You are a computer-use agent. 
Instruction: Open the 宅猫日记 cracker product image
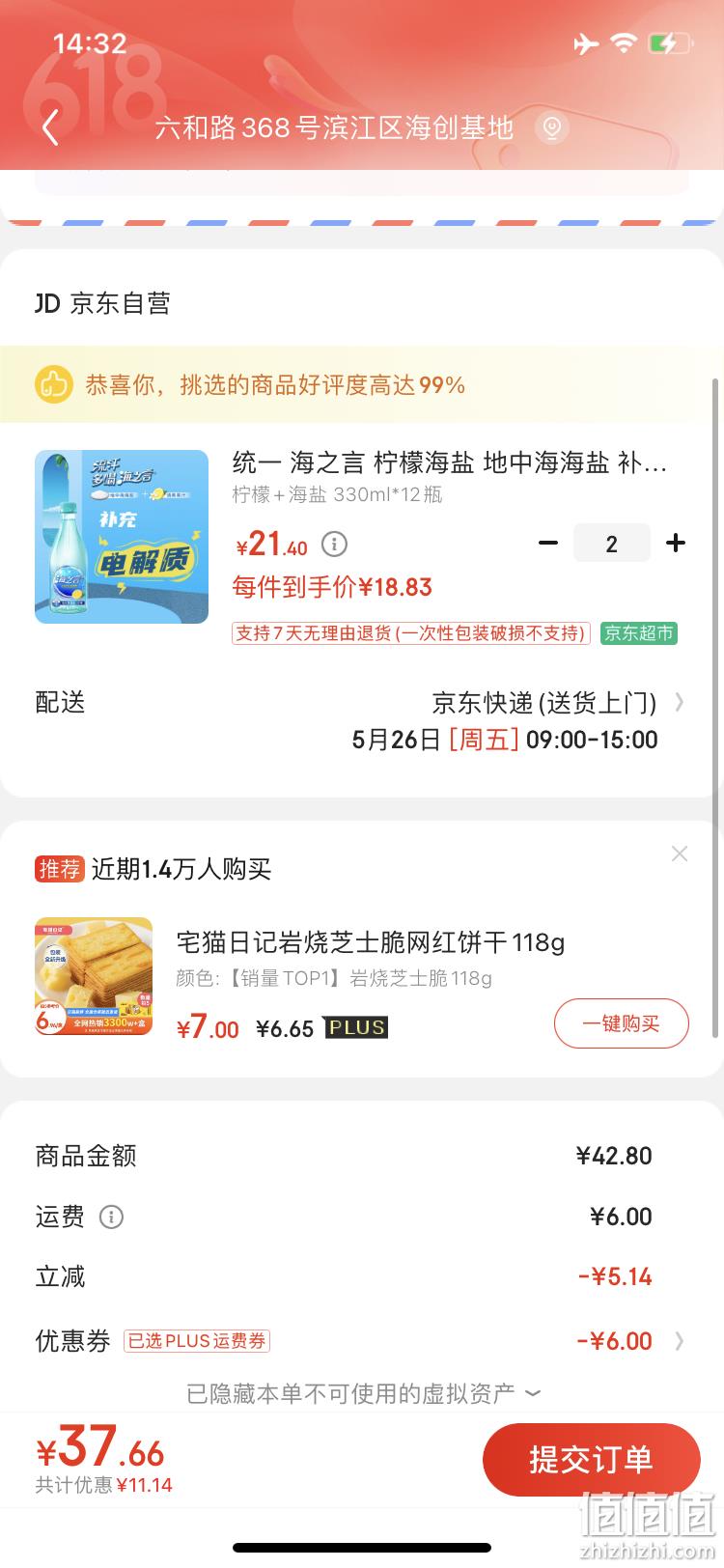tap(94, 976)
